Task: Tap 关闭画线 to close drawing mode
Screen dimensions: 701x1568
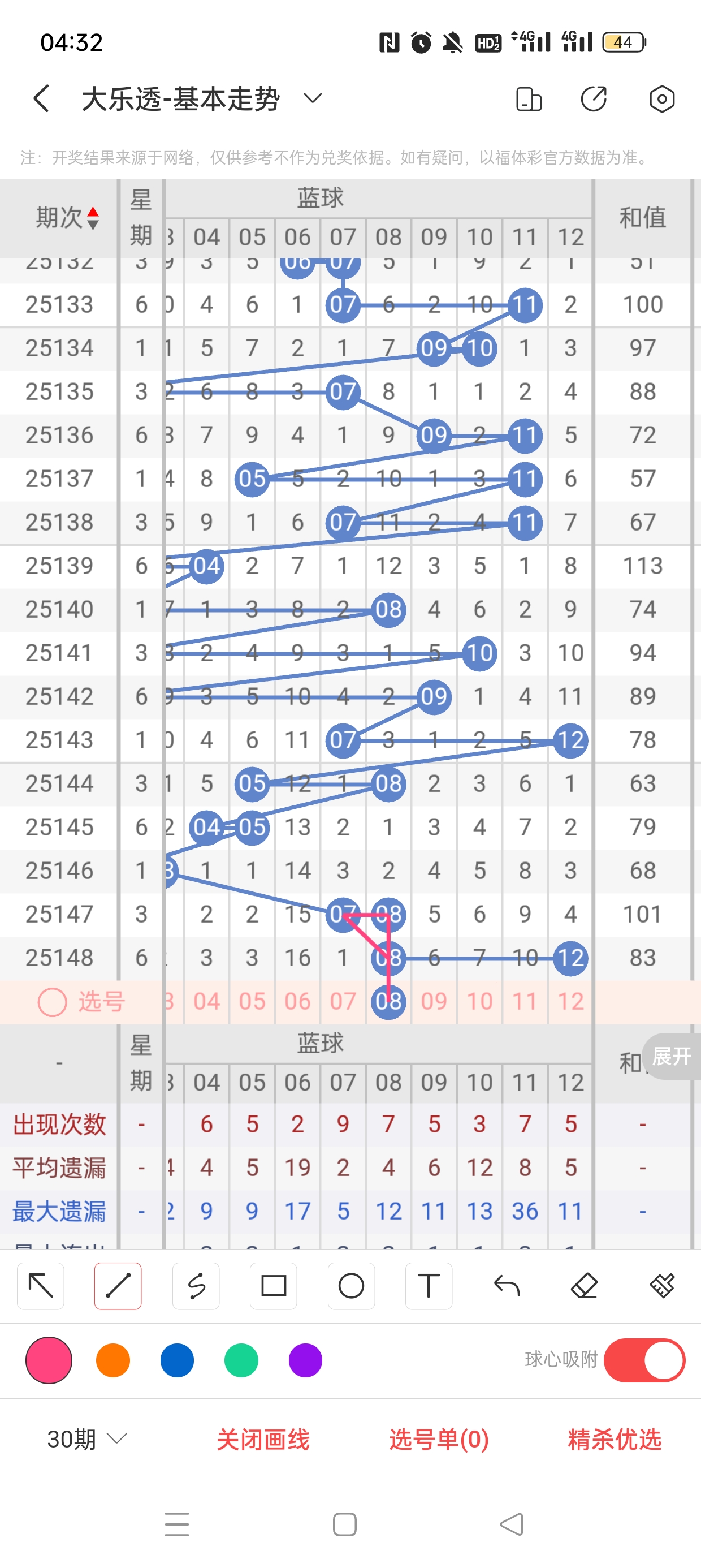Action: point(263,1439)
